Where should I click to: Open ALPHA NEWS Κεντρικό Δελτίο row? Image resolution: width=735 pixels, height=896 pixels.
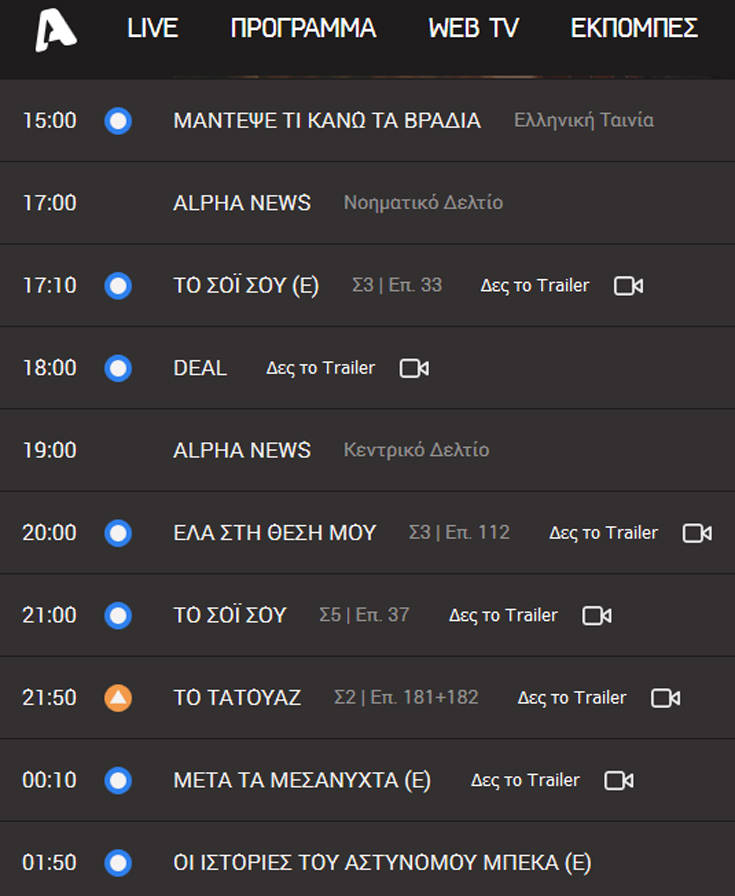242,450
